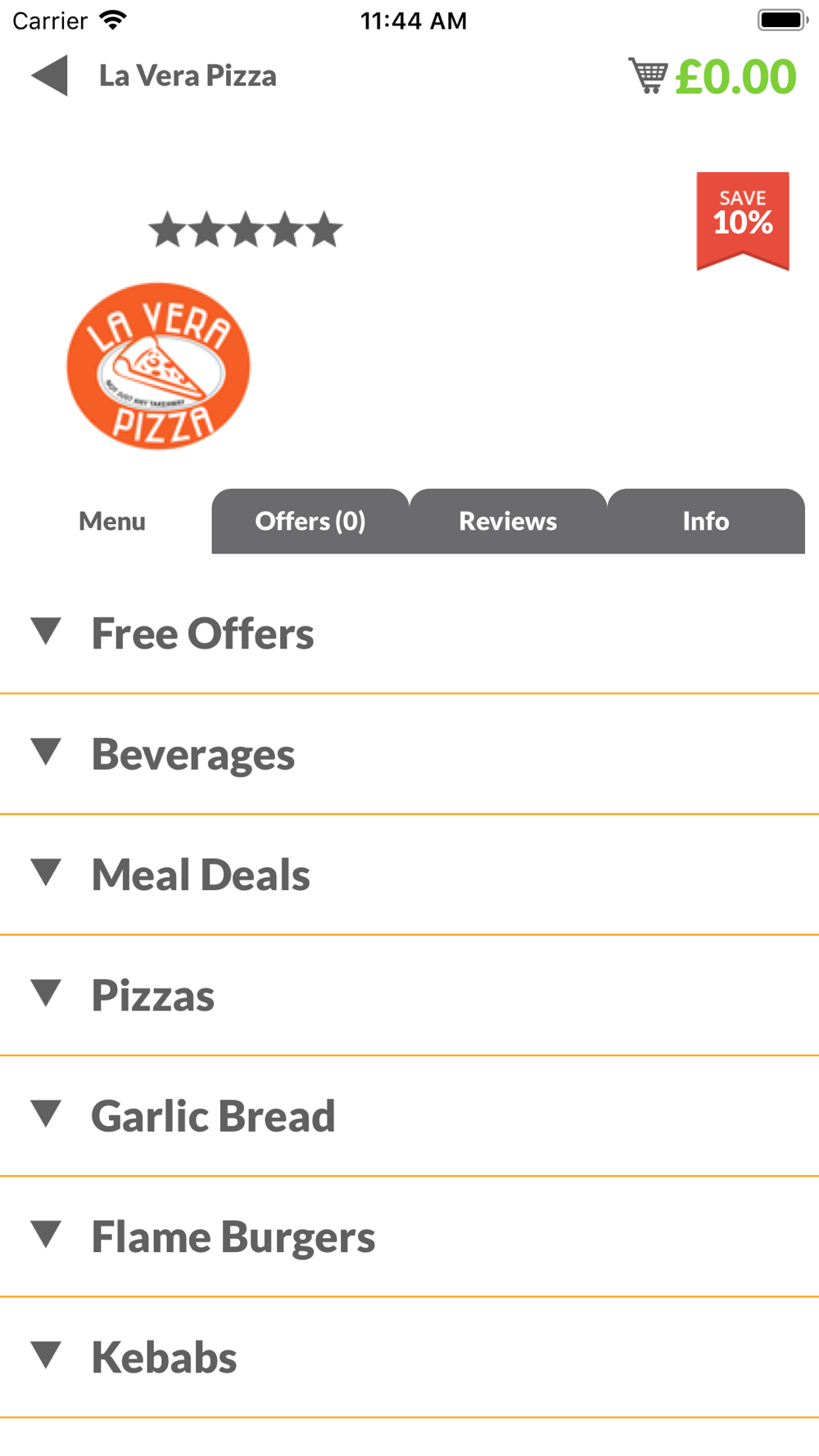Expand the Kebabs category
The height and width of the screenshot is (1456, 819).
click(409, 1357)
